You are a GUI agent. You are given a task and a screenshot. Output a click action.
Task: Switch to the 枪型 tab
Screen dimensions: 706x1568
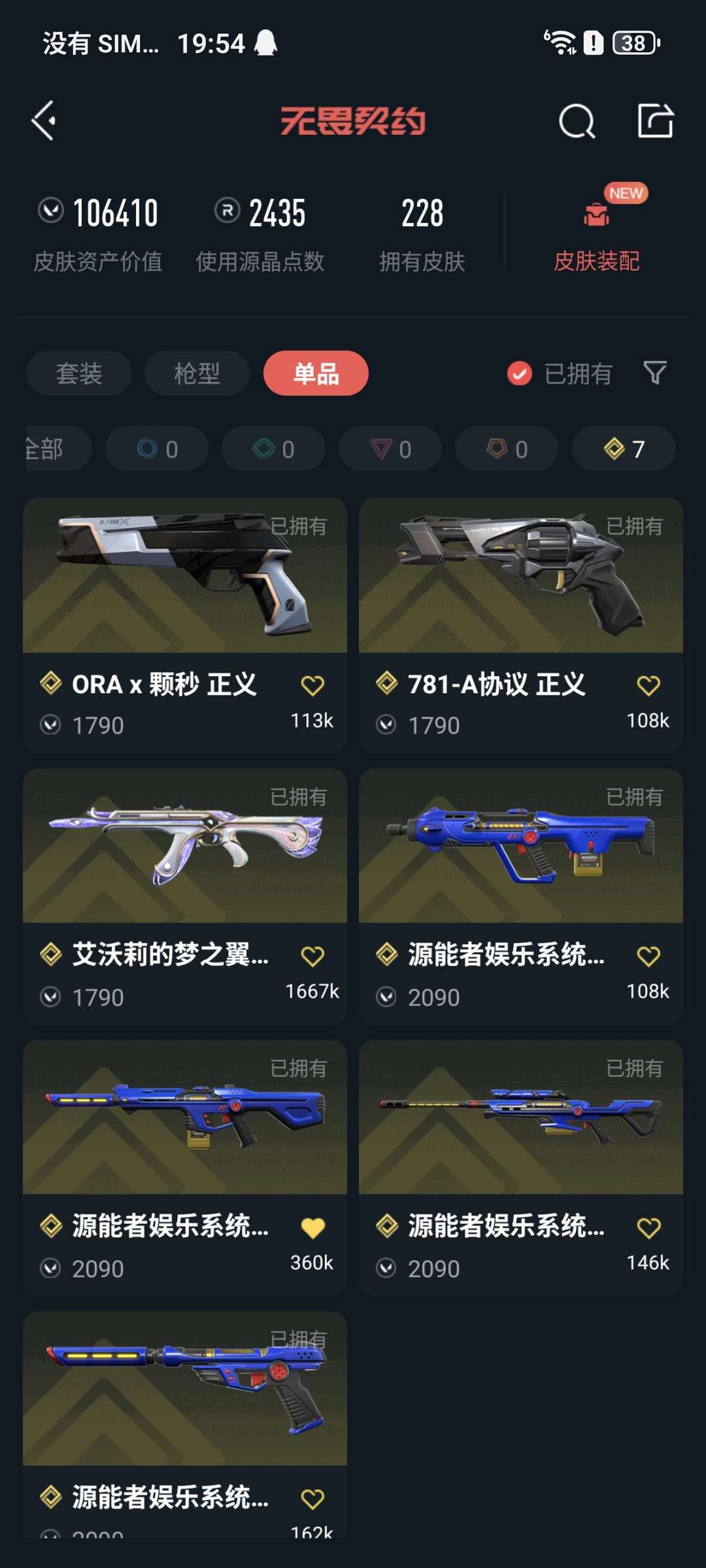pyautogui.click(x=197, y=373)
